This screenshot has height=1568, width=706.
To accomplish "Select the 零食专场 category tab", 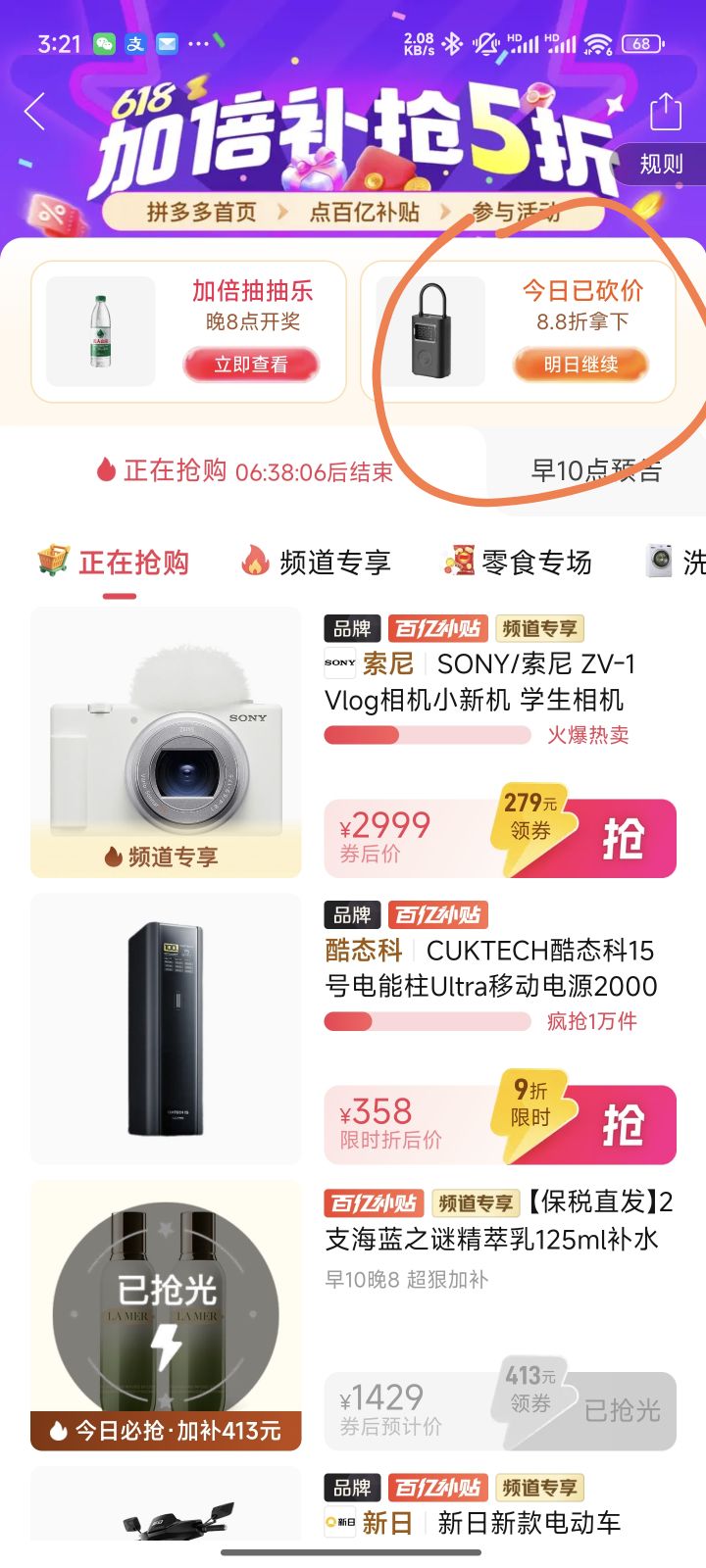I will pos(519,563).
